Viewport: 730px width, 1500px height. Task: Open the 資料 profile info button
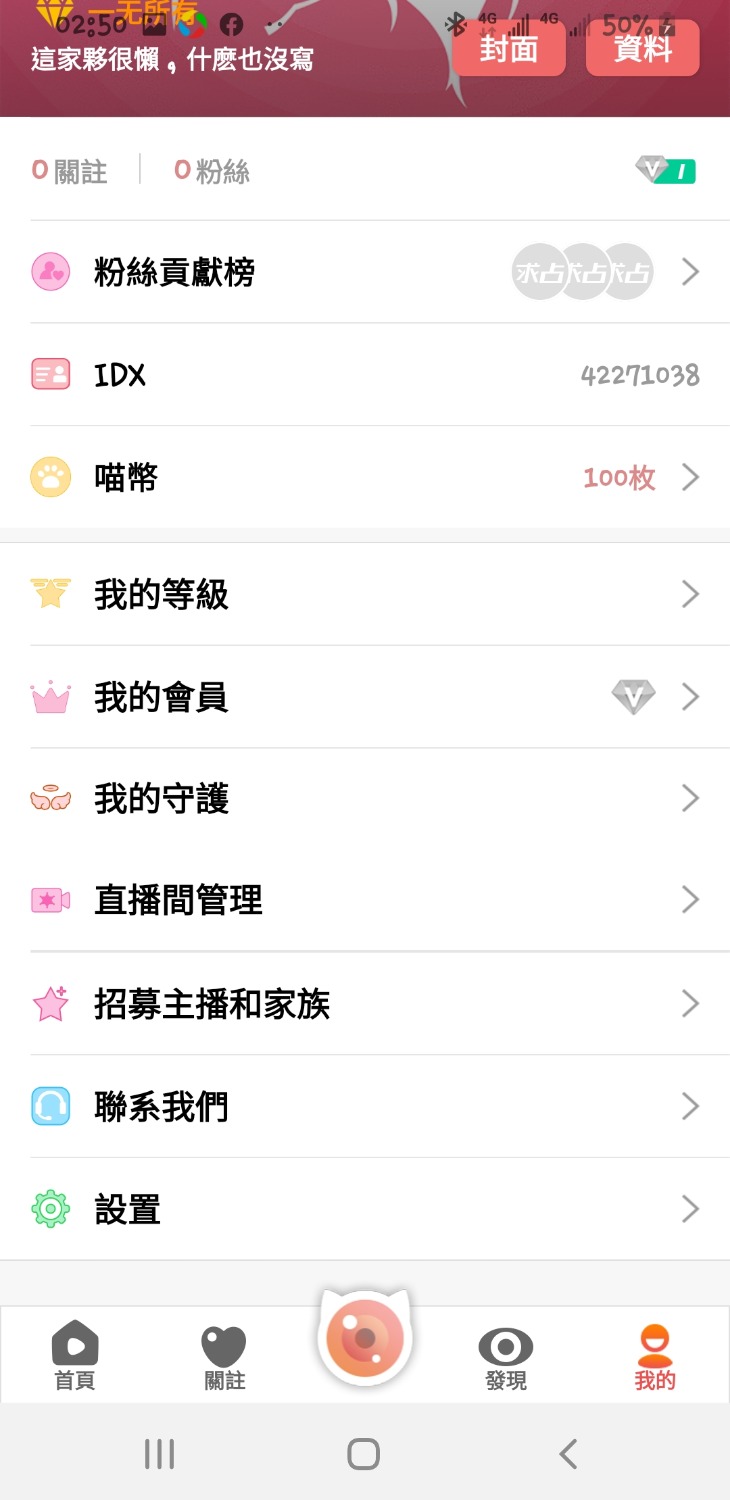point(642,48)
